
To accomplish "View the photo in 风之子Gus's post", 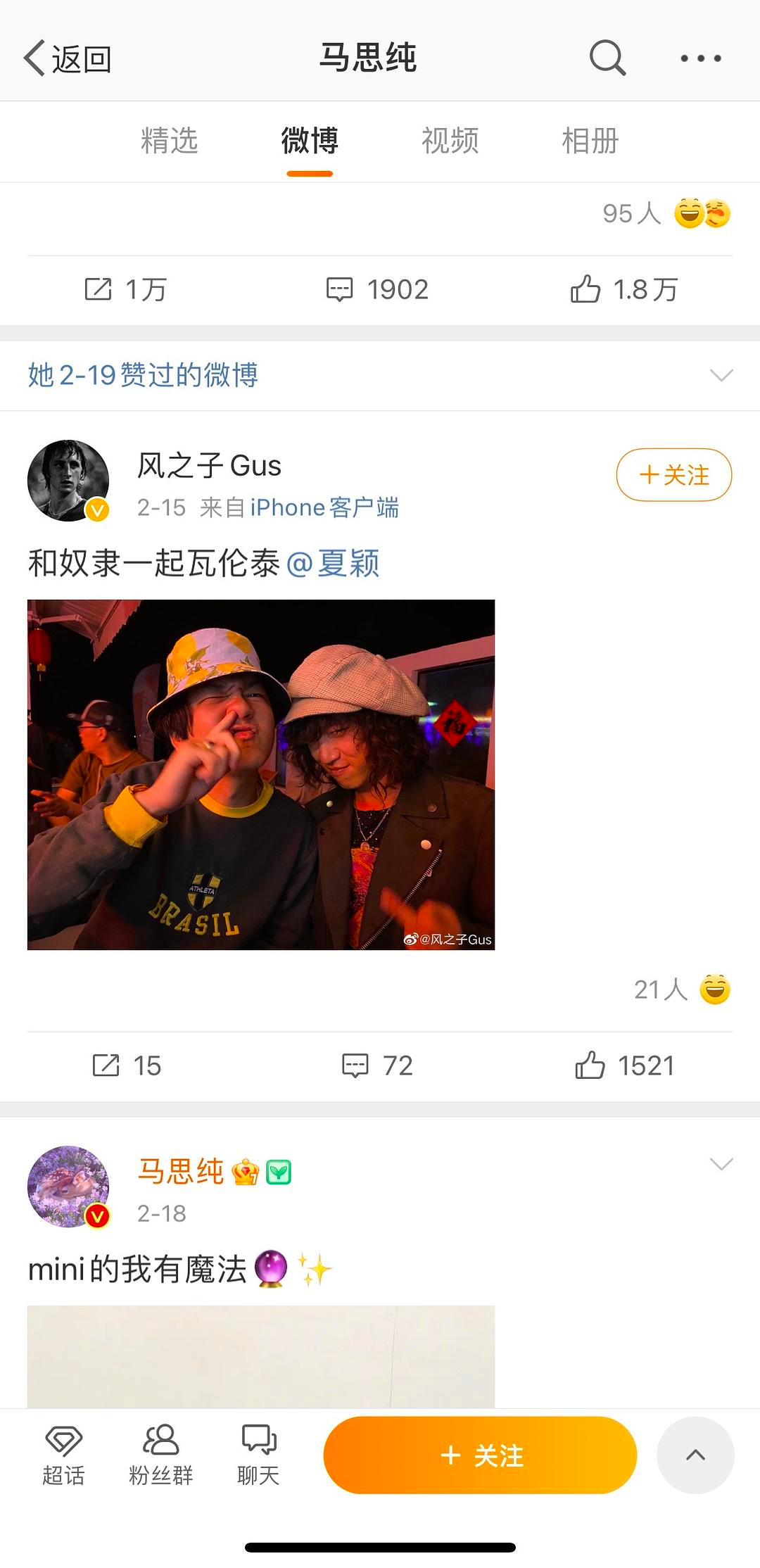I will click(261, 774).
